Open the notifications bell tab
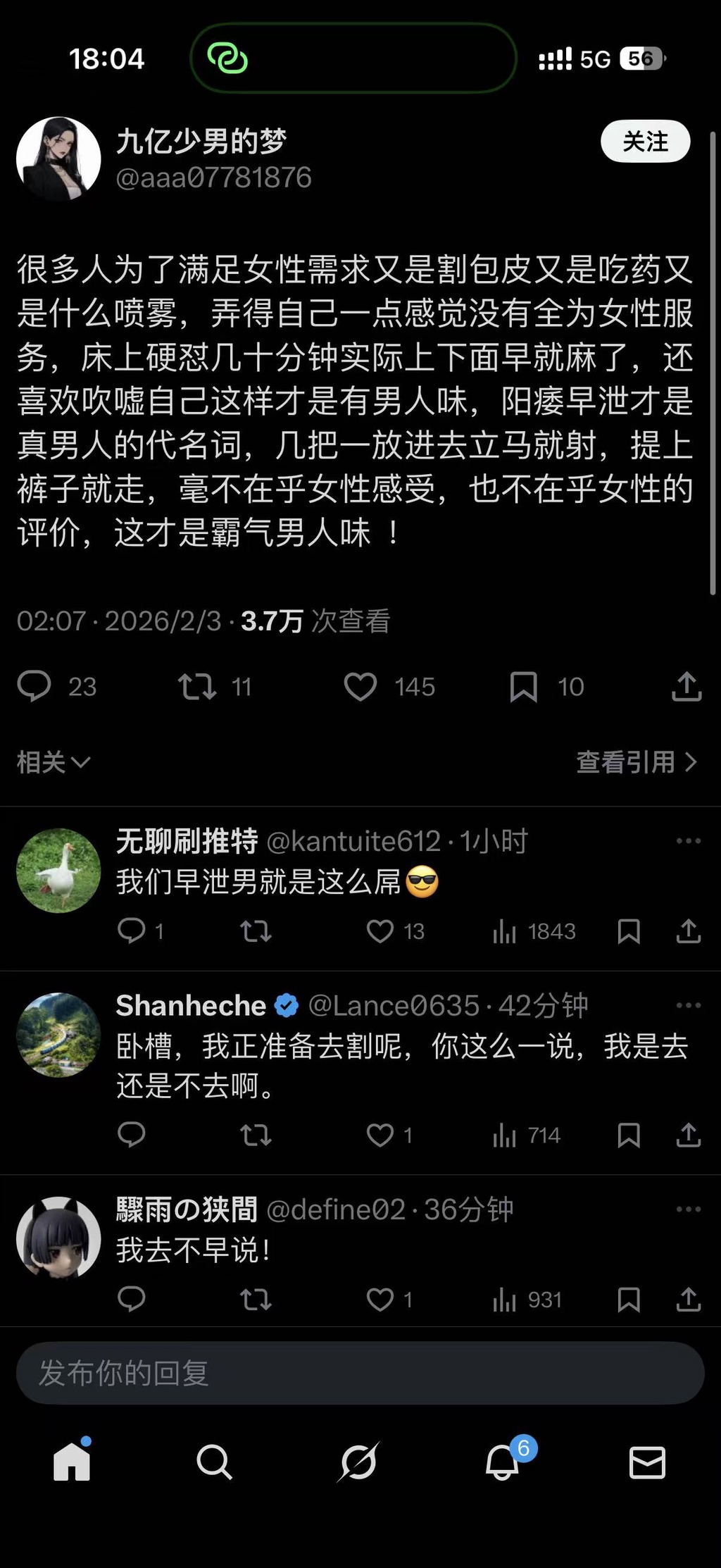 pyautogui.click(x=503, y=1462)
